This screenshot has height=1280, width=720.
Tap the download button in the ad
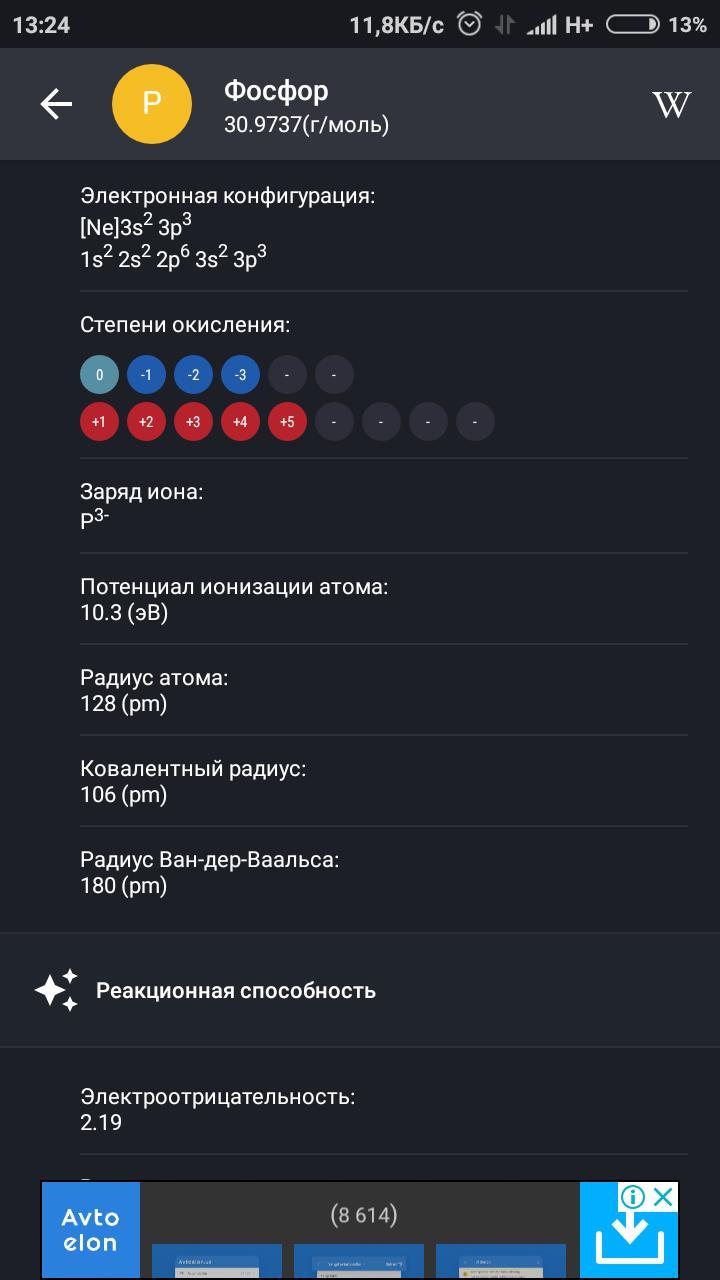(629, 1241)
